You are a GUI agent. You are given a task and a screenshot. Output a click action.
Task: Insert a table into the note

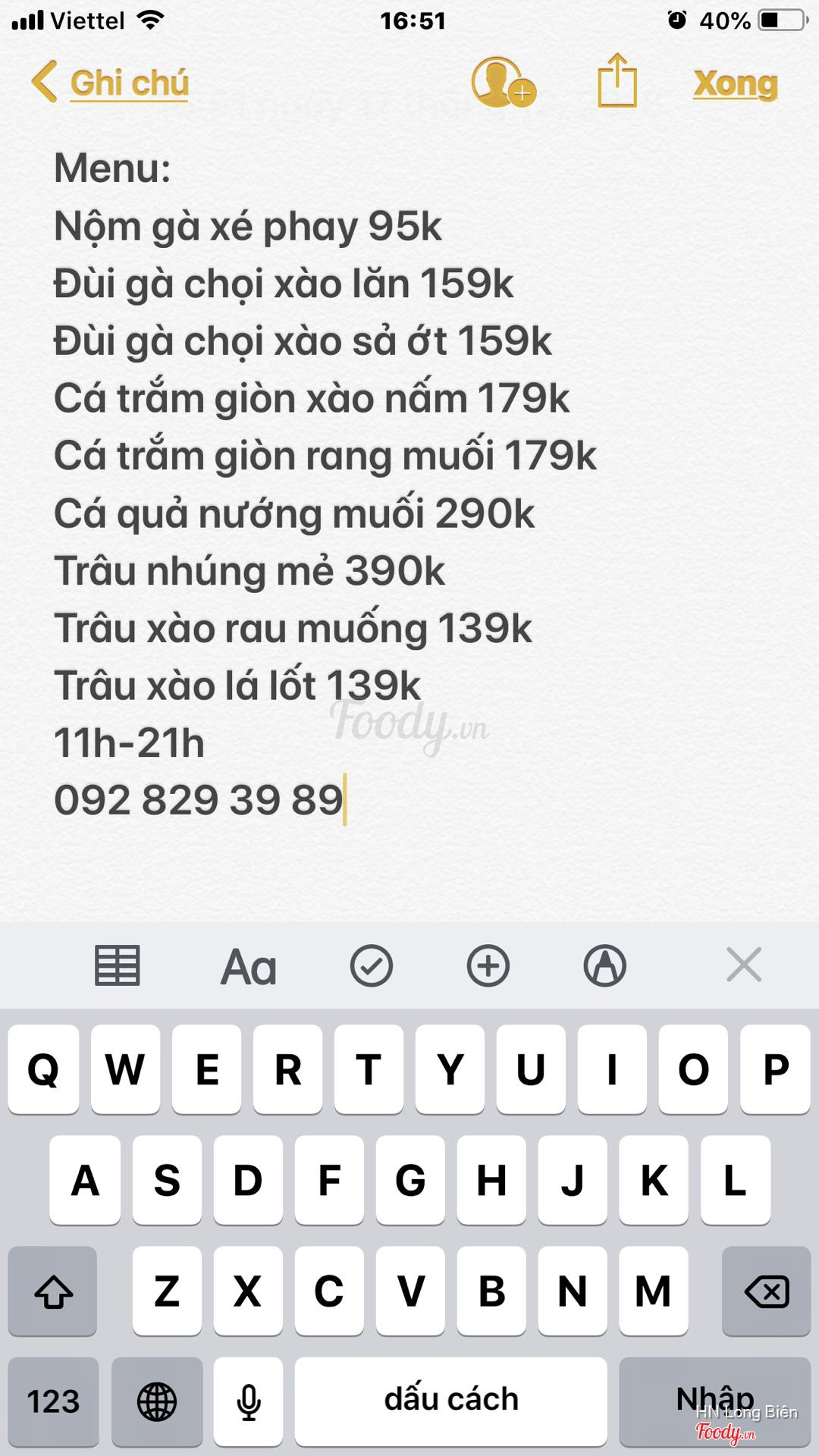point(118,965)
